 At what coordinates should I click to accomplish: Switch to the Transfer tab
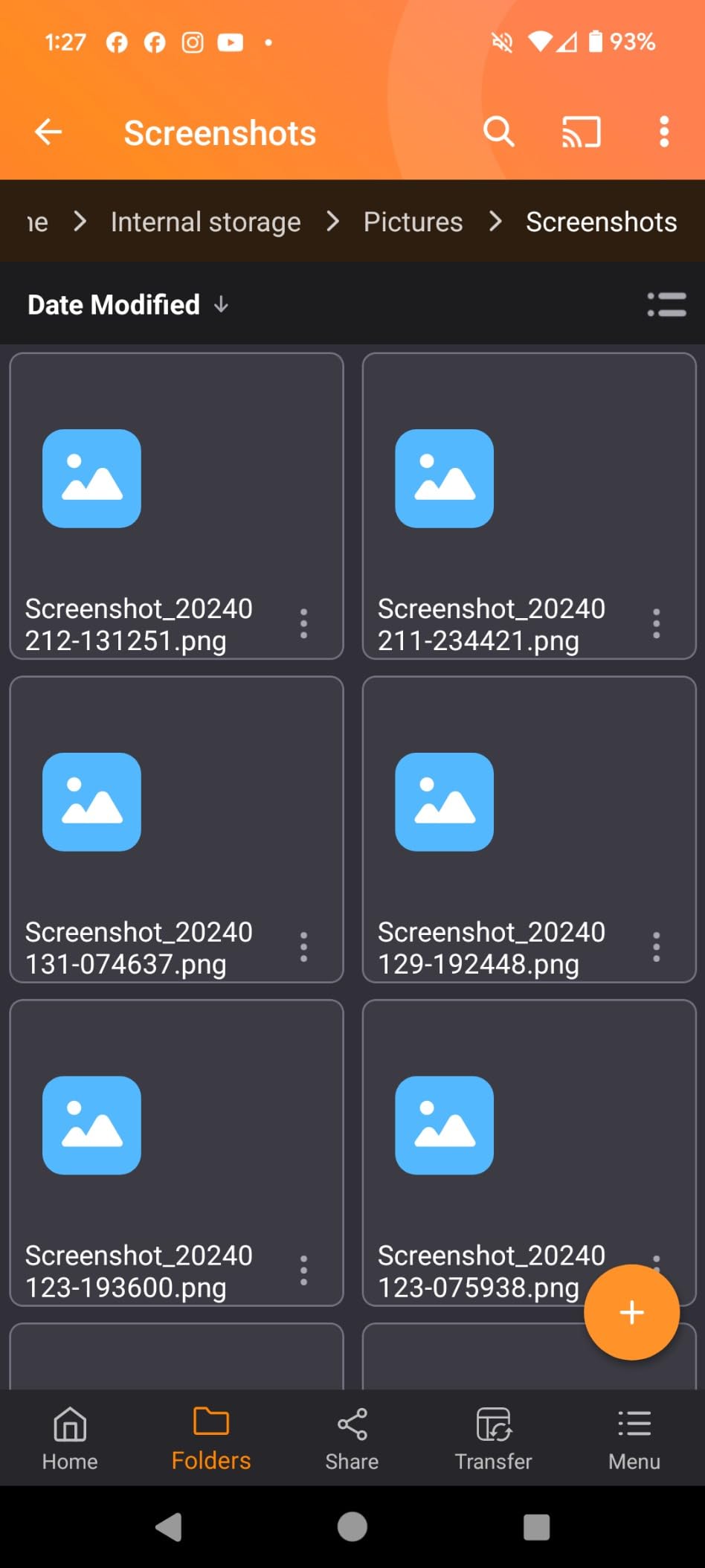tap(493, 1439)
